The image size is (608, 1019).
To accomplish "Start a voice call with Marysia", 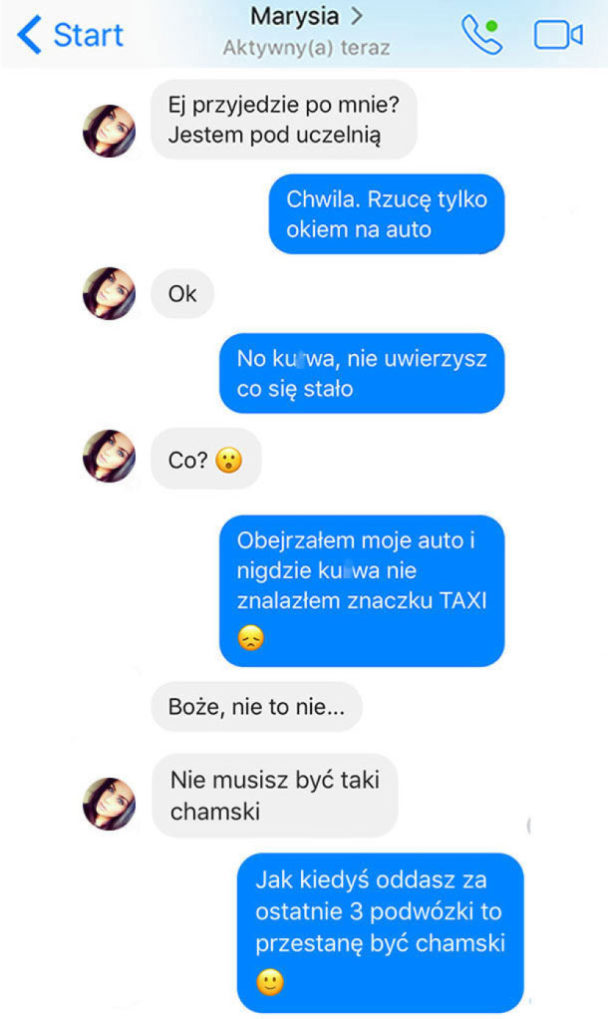I will (x=482, y=35).
